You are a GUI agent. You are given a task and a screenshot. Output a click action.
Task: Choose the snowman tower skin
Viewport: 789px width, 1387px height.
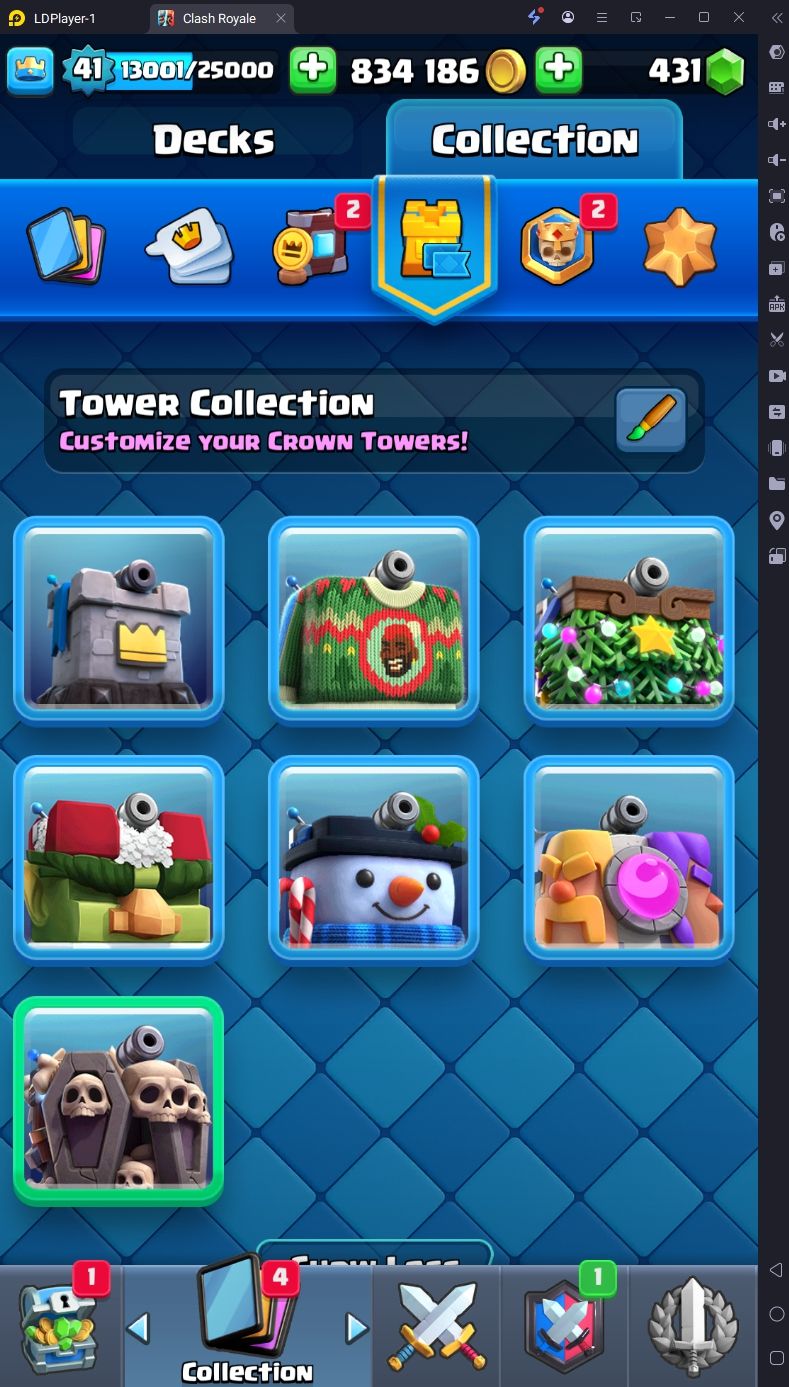click(374, 858)
